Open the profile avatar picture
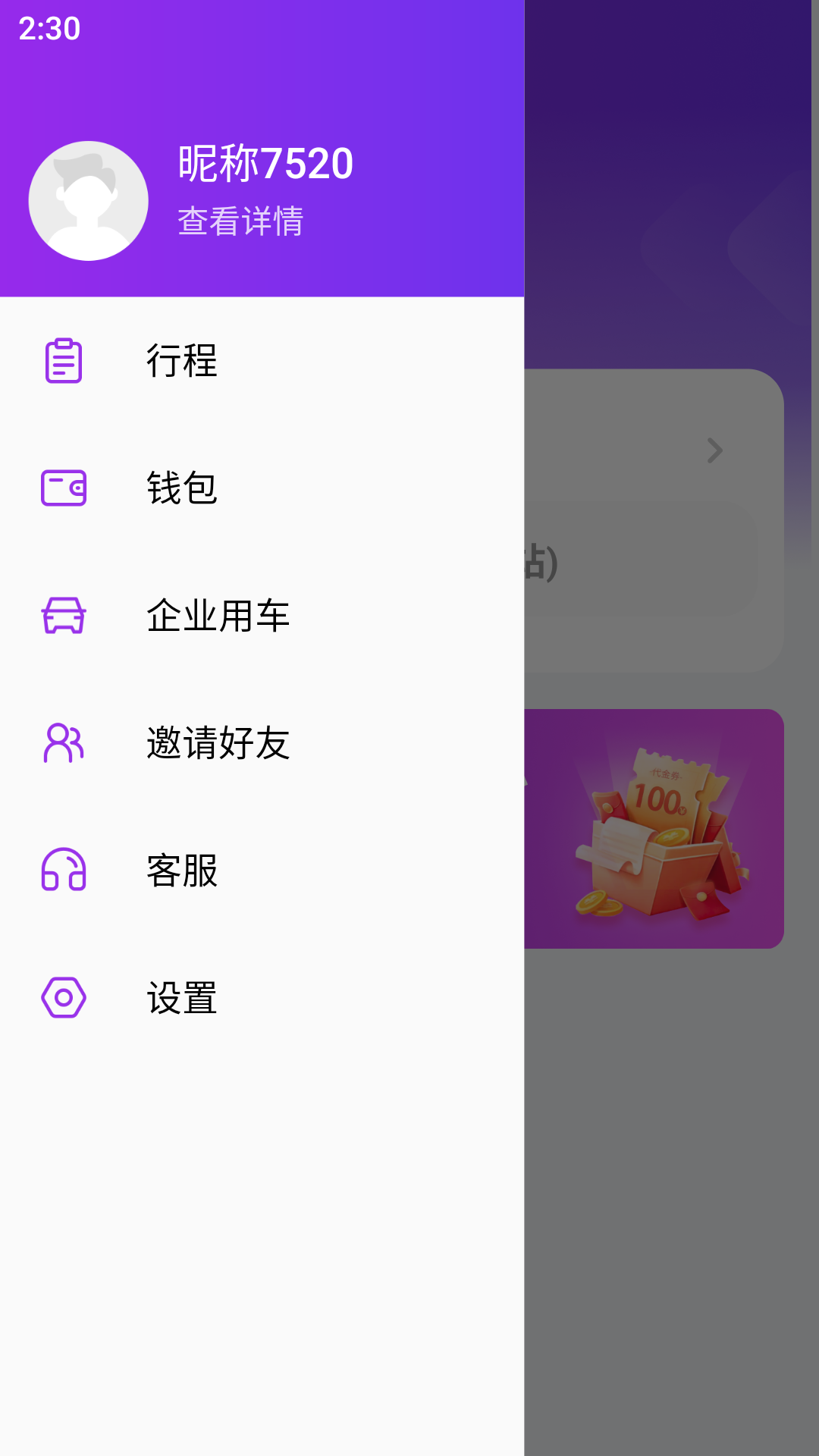 pos(88,201)
